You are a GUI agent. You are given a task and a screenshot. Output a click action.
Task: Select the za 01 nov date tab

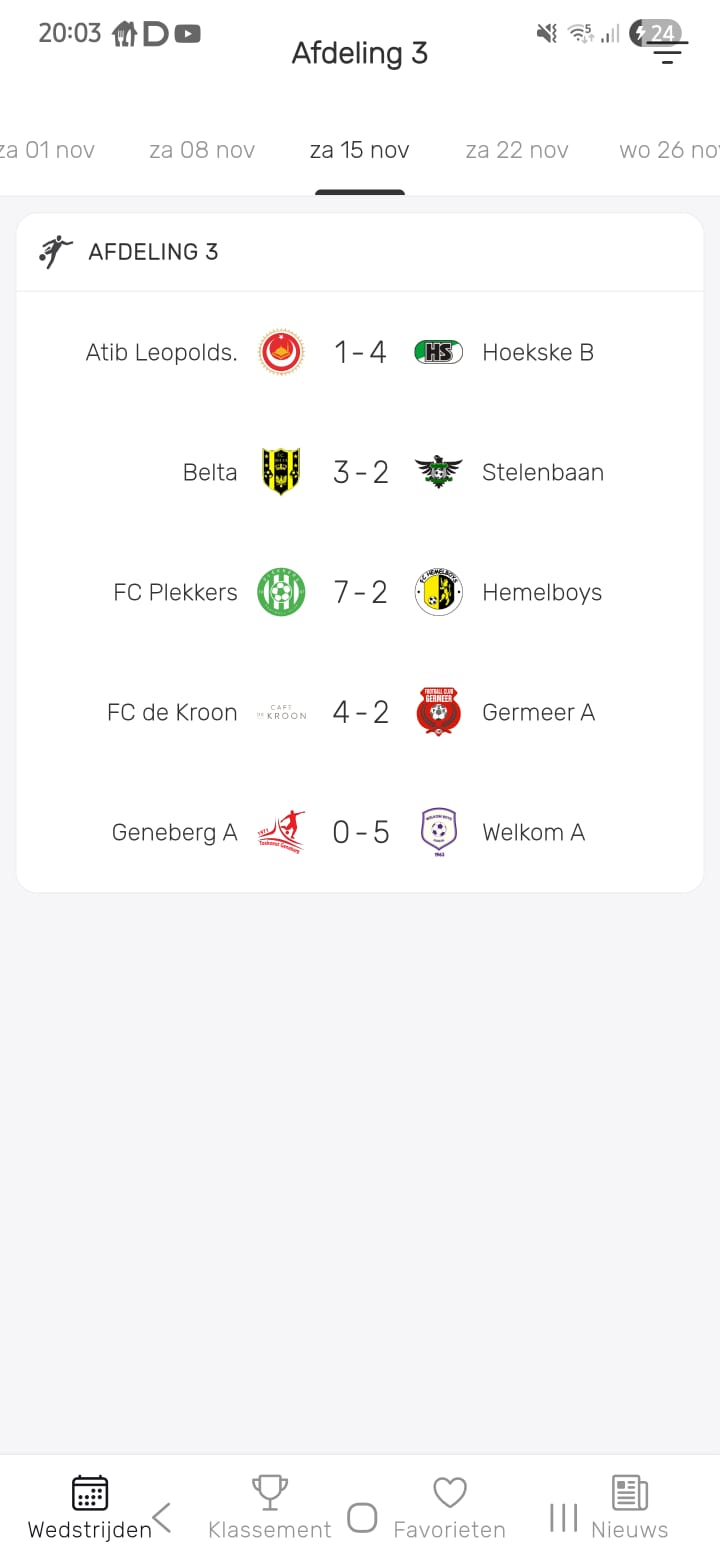(x=47, y=150)
